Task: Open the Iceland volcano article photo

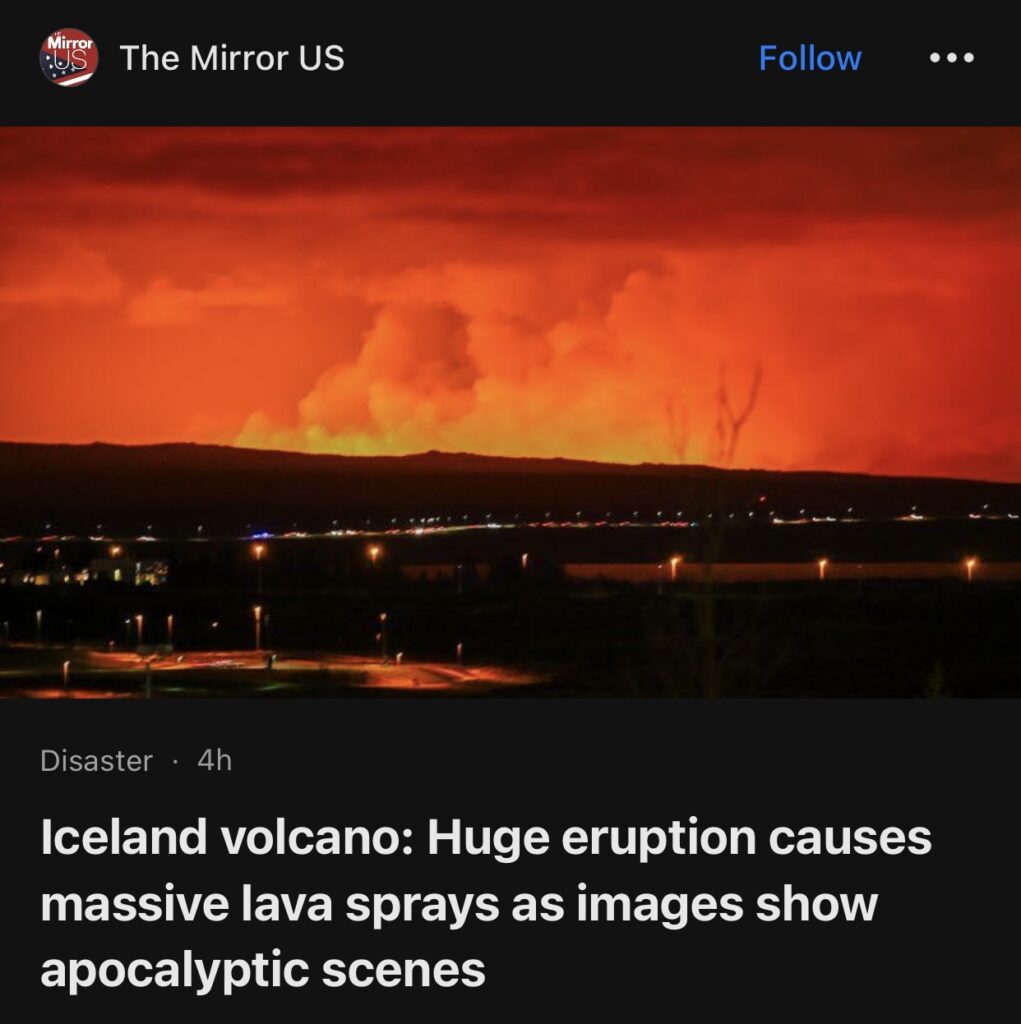Action: coord(510,412)
